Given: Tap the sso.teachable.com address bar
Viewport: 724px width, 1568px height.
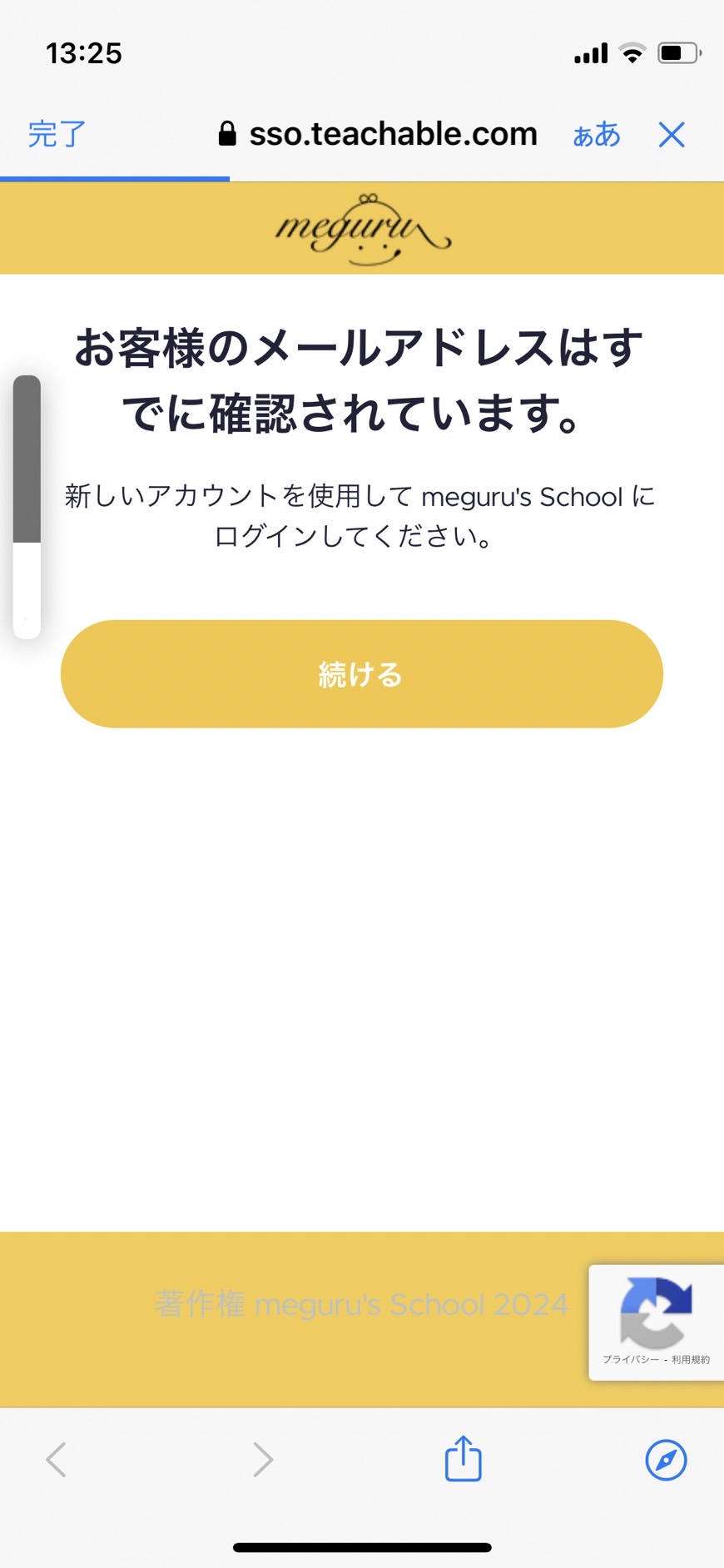Looking at the screenshot, I should tap(378, 134).
